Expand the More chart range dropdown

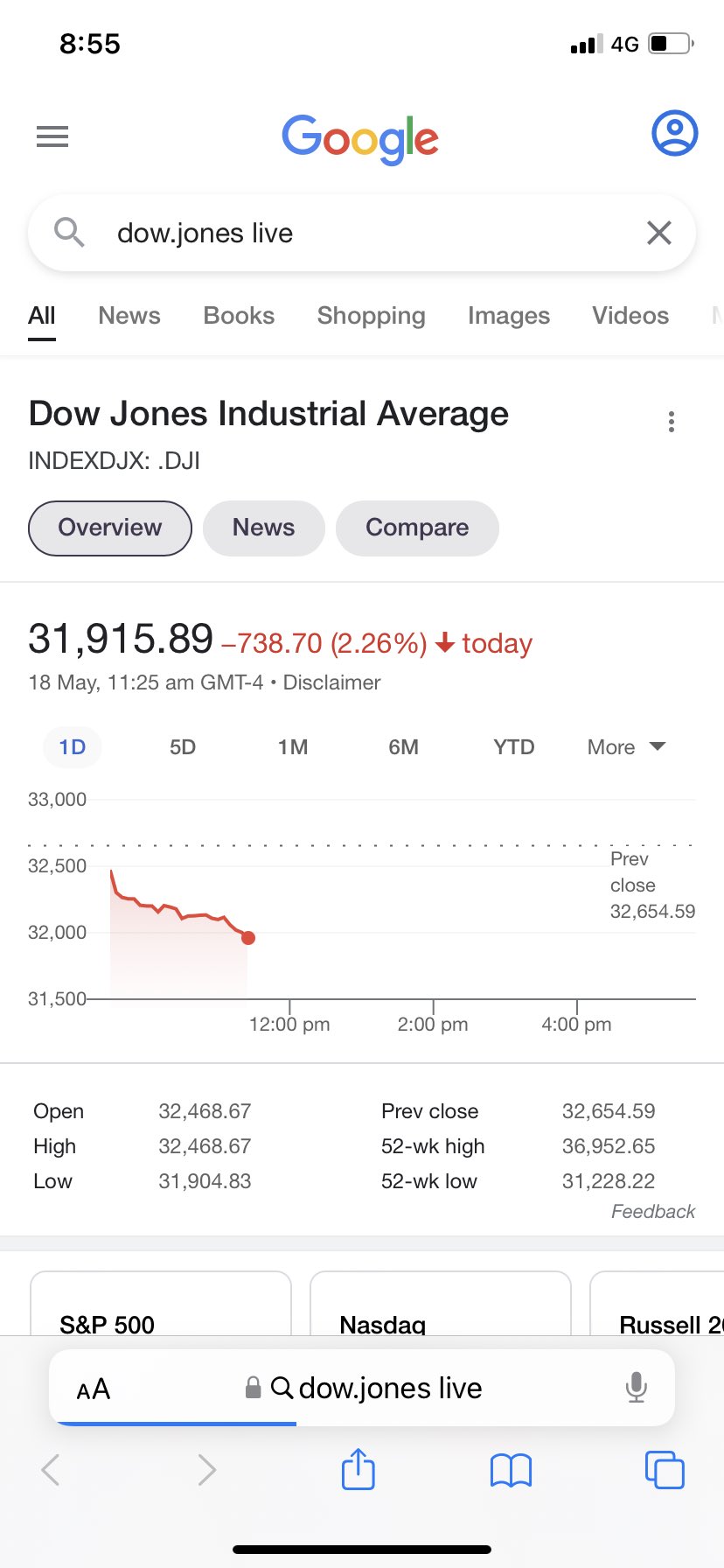(626, 747)
